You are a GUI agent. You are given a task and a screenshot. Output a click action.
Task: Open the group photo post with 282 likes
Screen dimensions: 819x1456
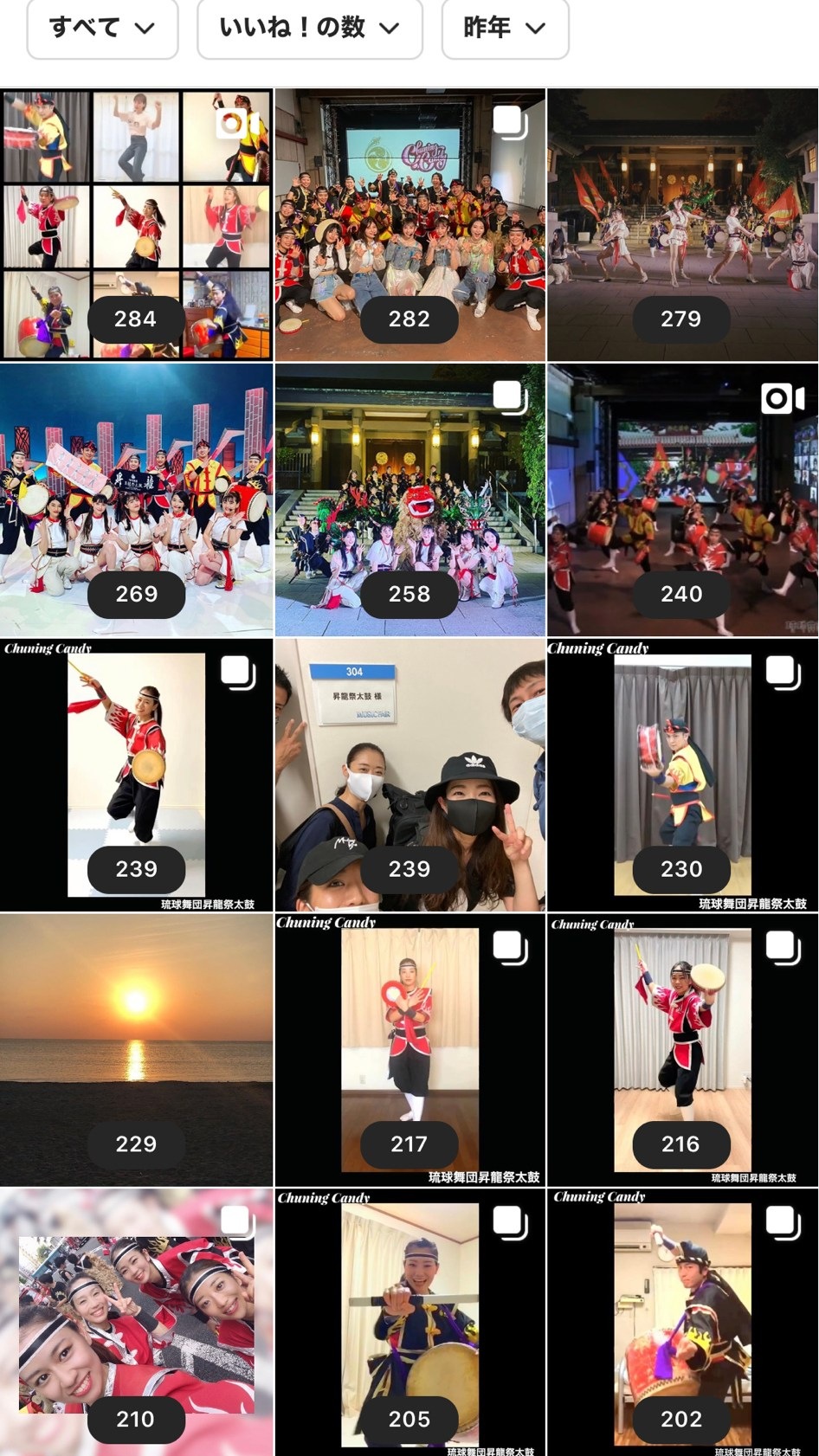click(409, 225)
